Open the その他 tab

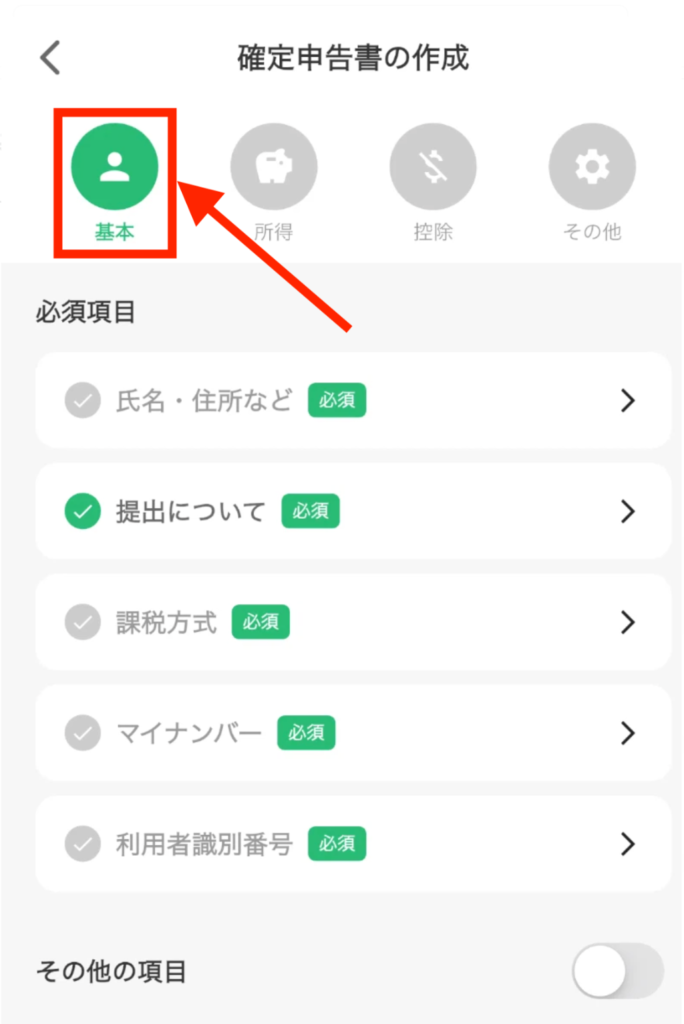coord(592,168)
